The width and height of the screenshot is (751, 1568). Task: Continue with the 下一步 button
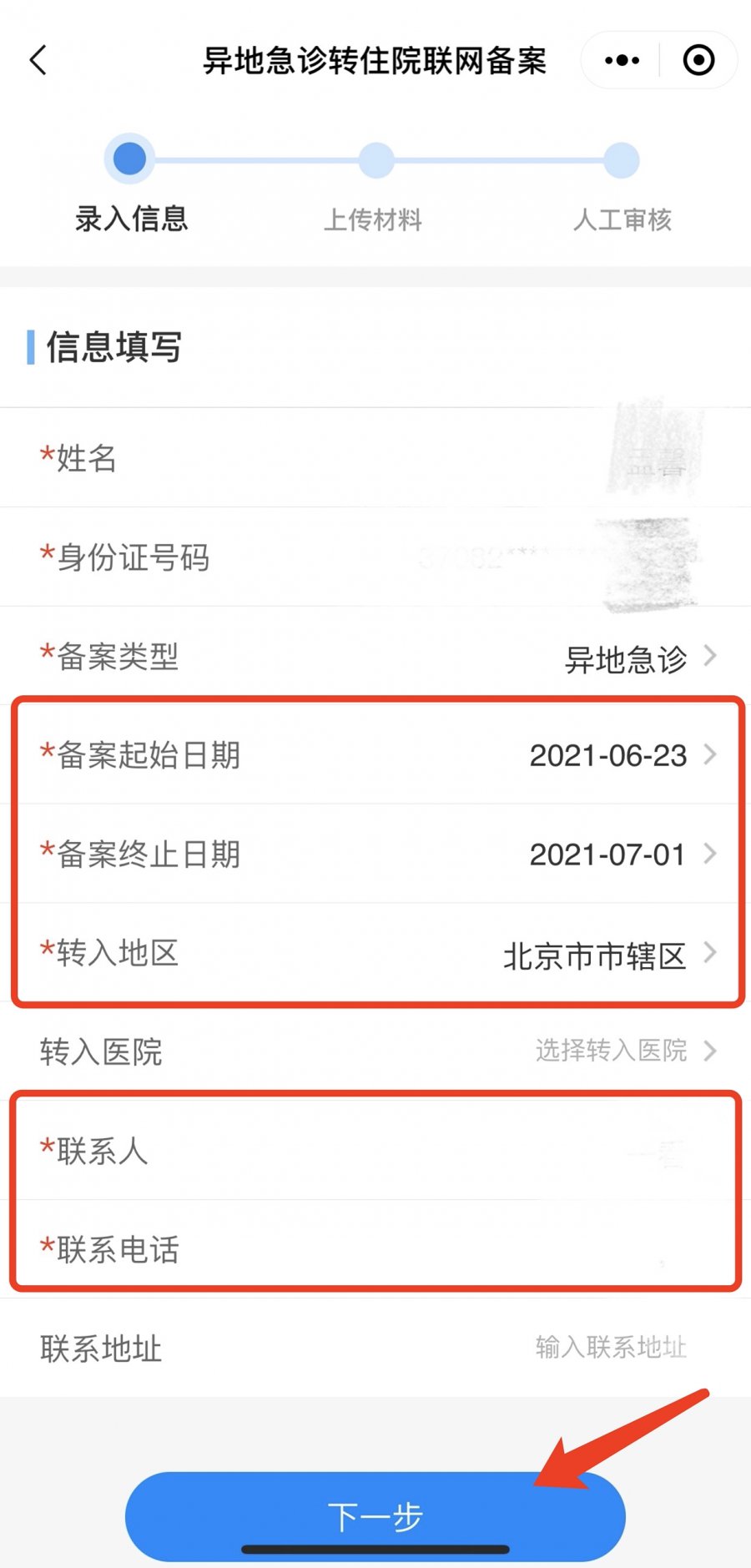(375, 1515)
